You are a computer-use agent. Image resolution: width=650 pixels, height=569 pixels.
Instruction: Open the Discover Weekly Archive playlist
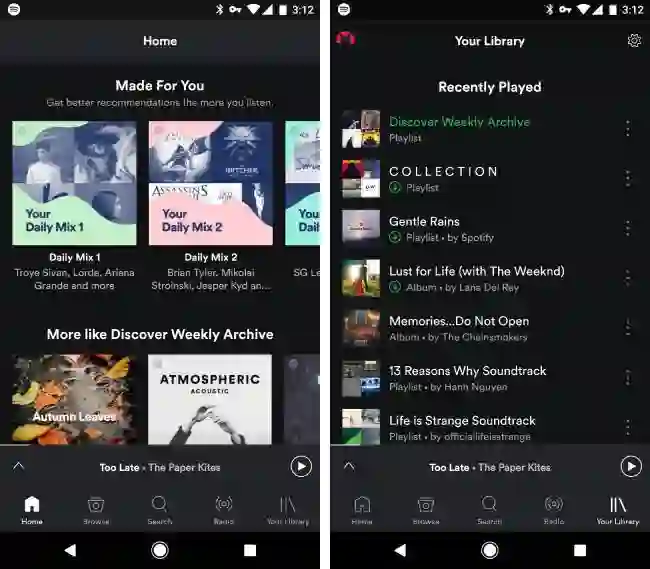[x=459, y=128]
